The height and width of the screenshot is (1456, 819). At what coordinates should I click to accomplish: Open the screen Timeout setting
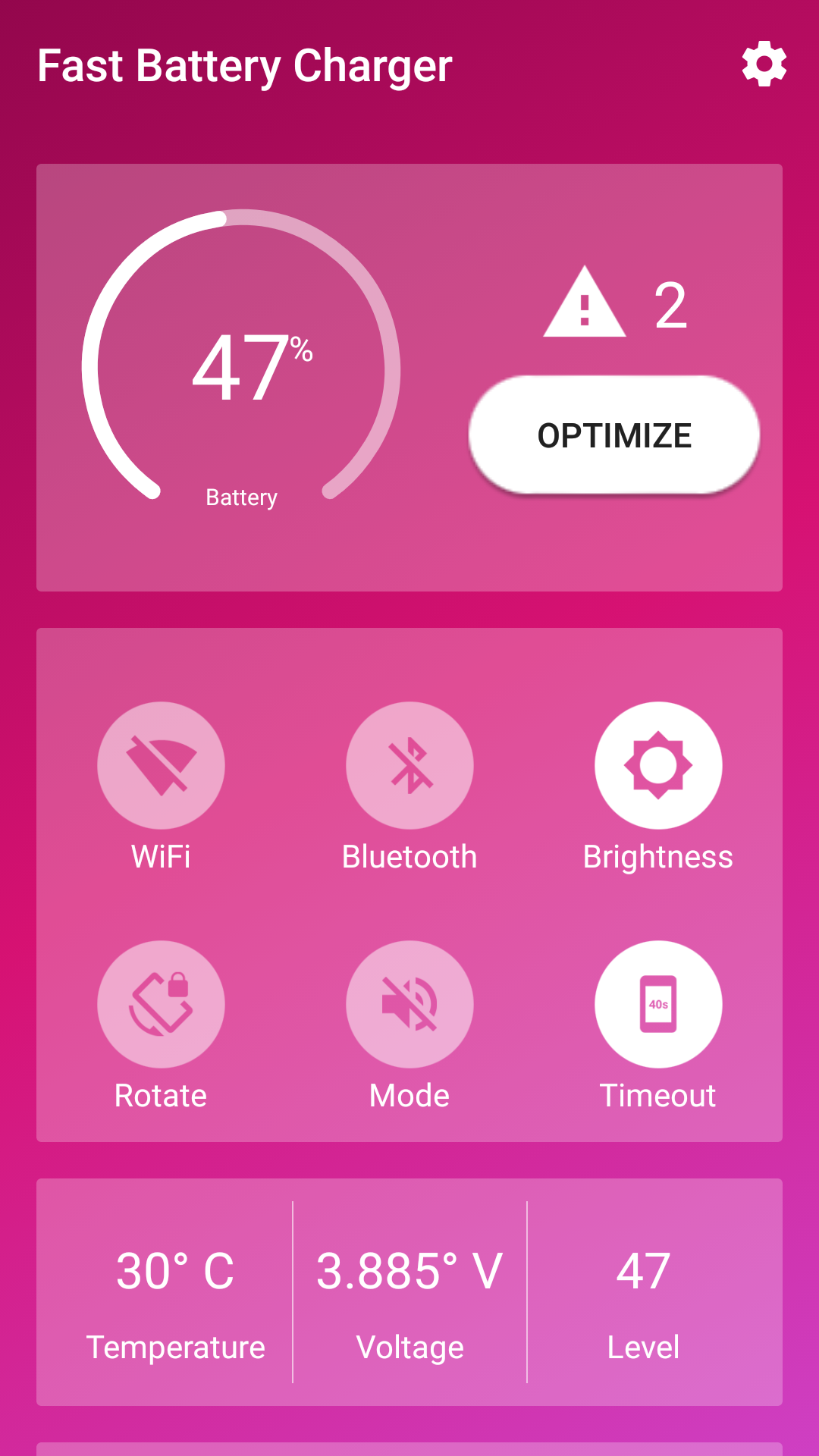pos(658,1003)
